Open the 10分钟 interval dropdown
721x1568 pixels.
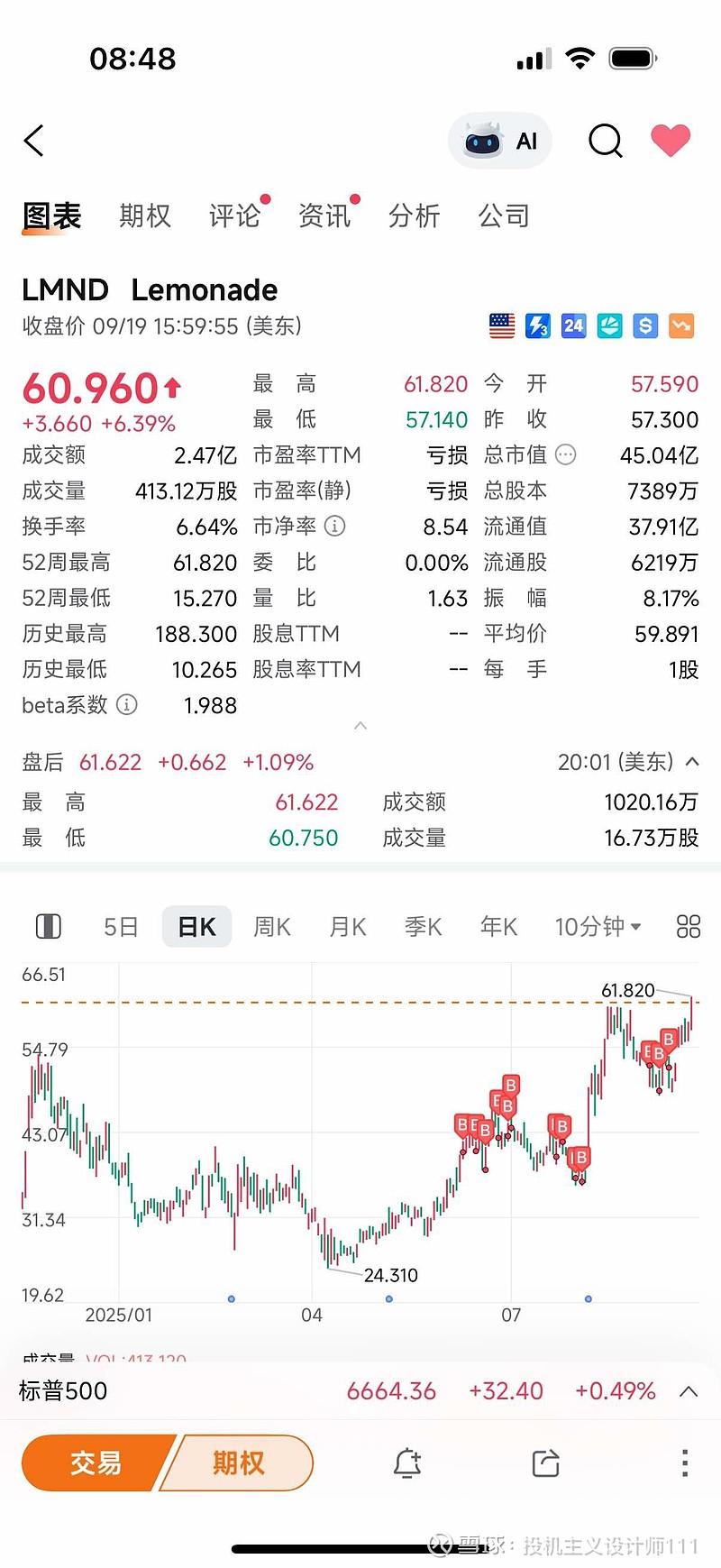coord(598,927)
